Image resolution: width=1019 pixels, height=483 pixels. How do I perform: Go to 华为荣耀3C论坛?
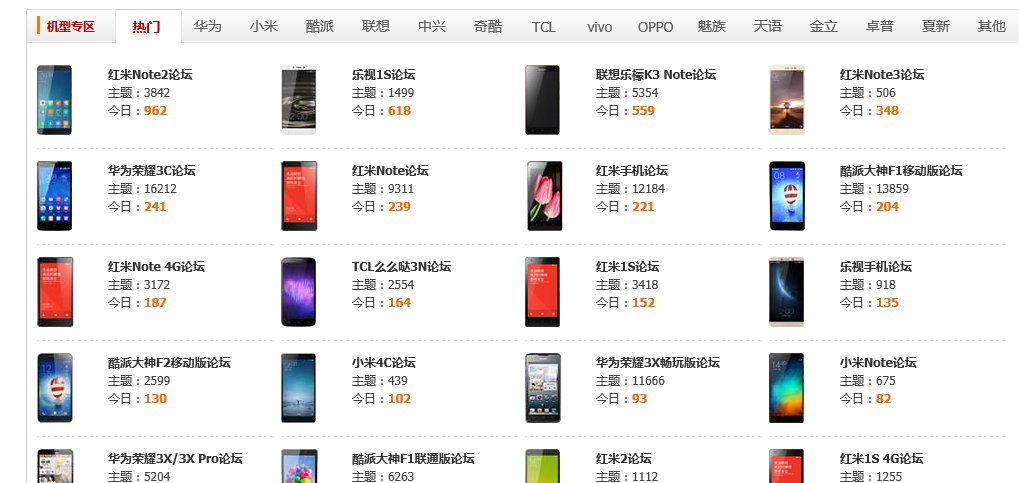pyautogui.click(x=152, y=171)
